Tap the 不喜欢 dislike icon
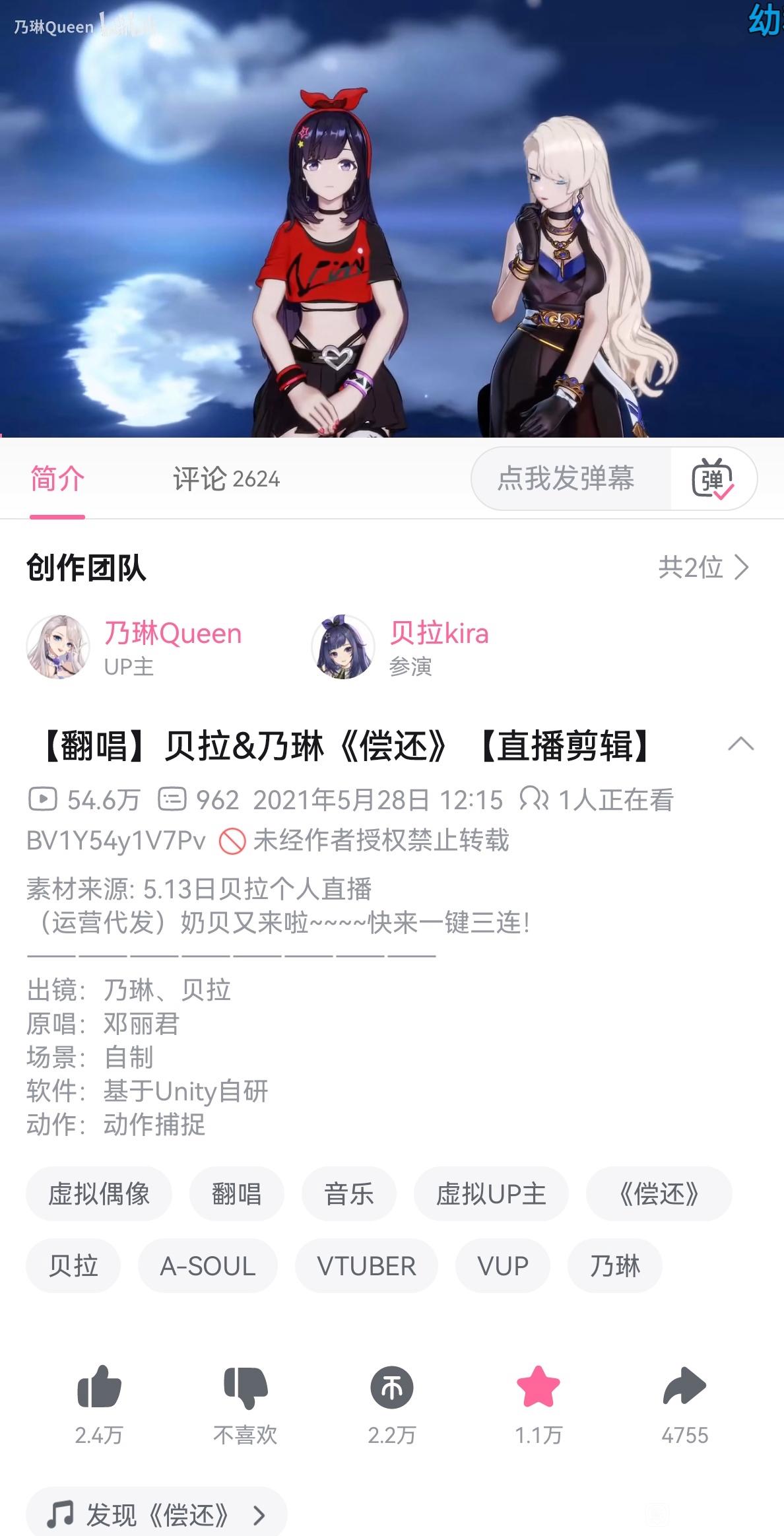 [245, 1386]
